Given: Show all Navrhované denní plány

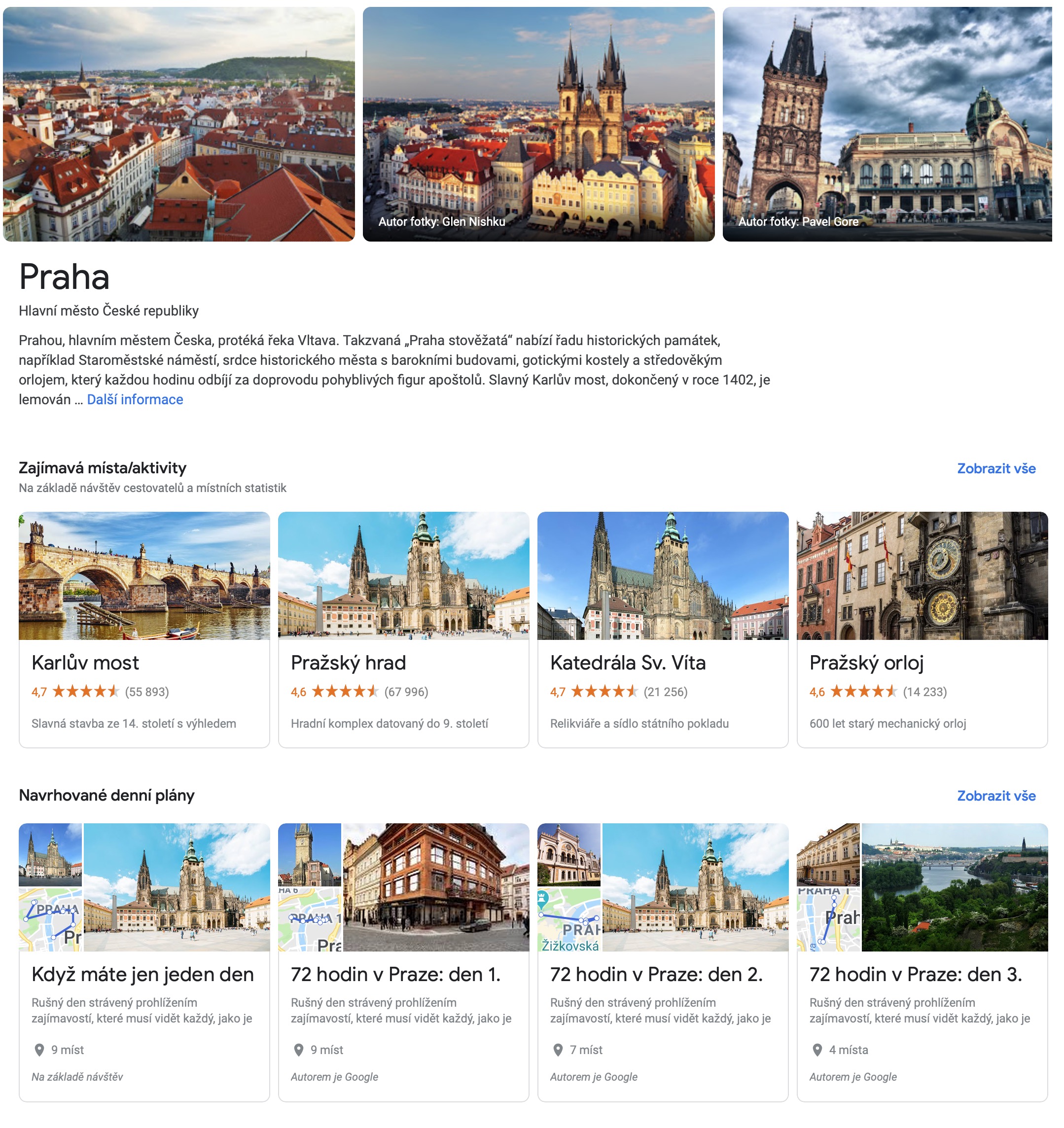Looking at the screenshot, I should point(996,796).
